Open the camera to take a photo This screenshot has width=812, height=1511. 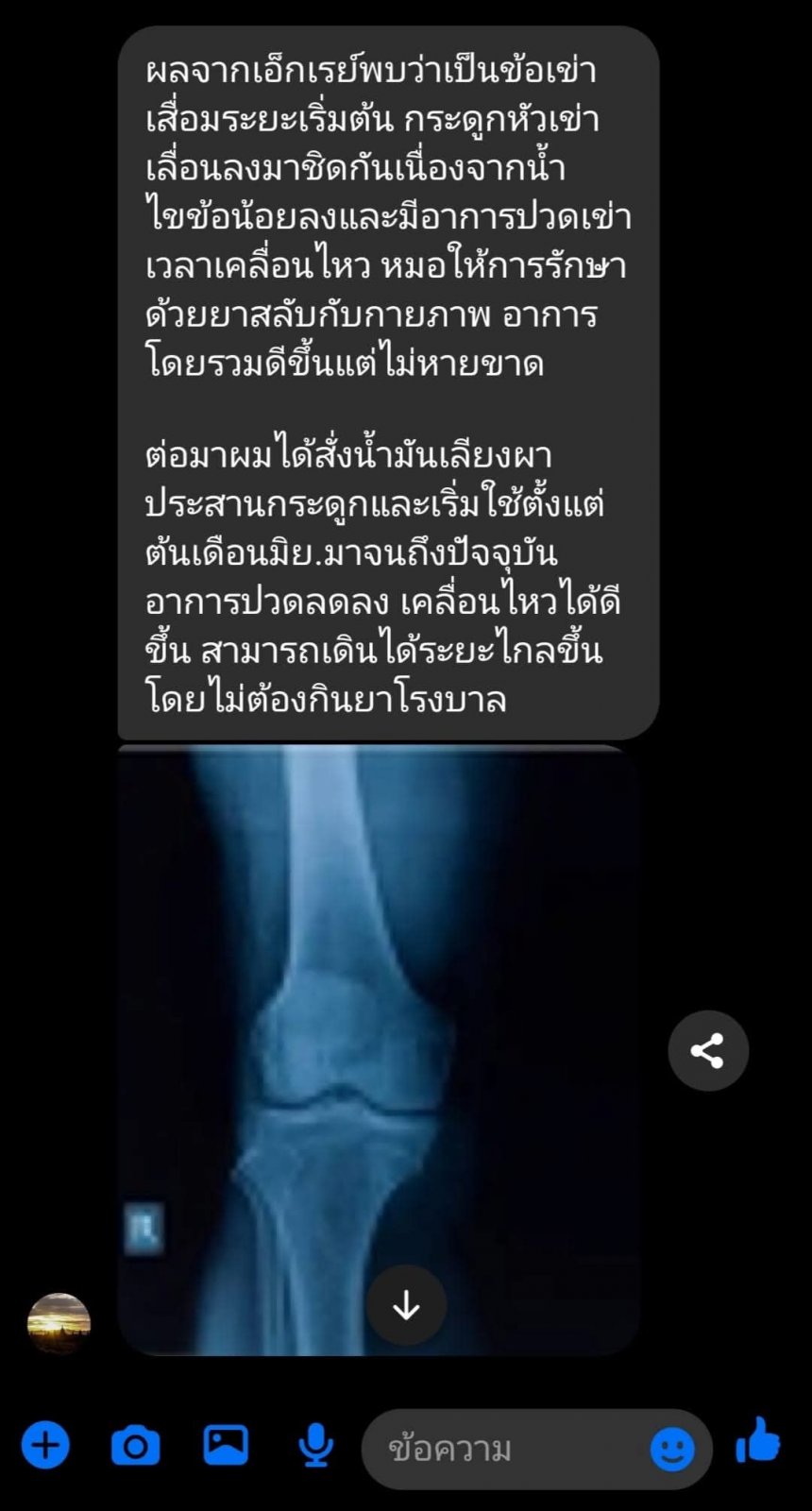135,1445
